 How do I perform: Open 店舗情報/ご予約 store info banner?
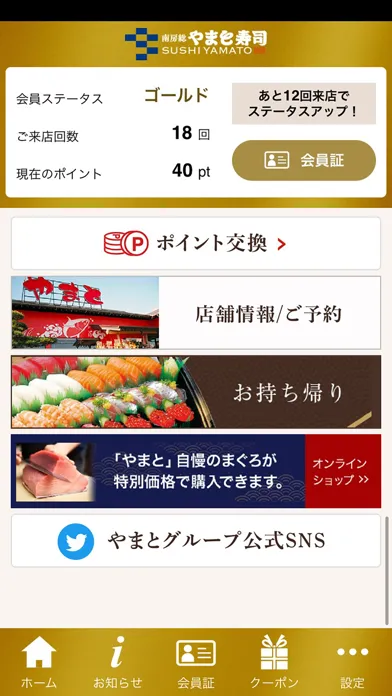(196, 312)
